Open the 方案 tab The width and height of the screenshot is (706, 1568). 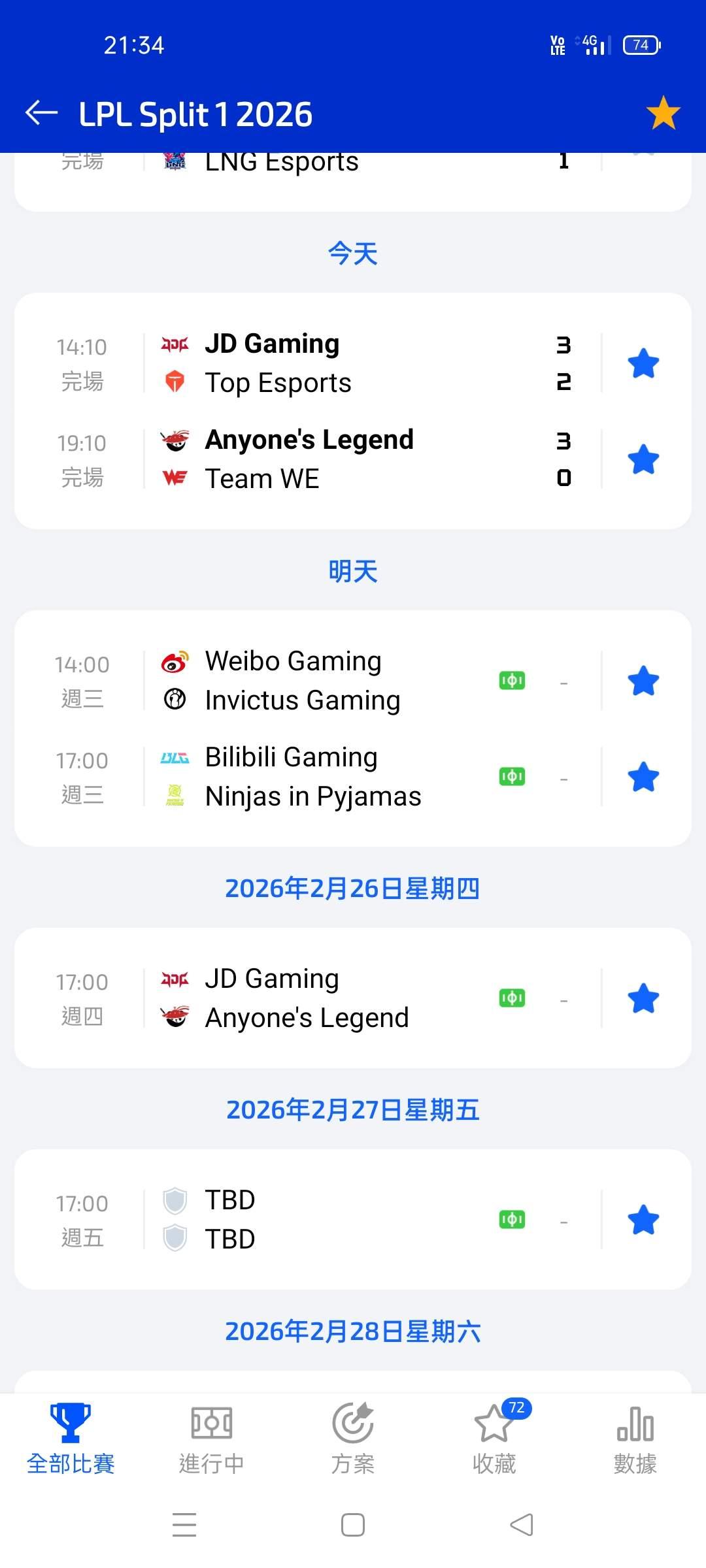coord(353,1439)
